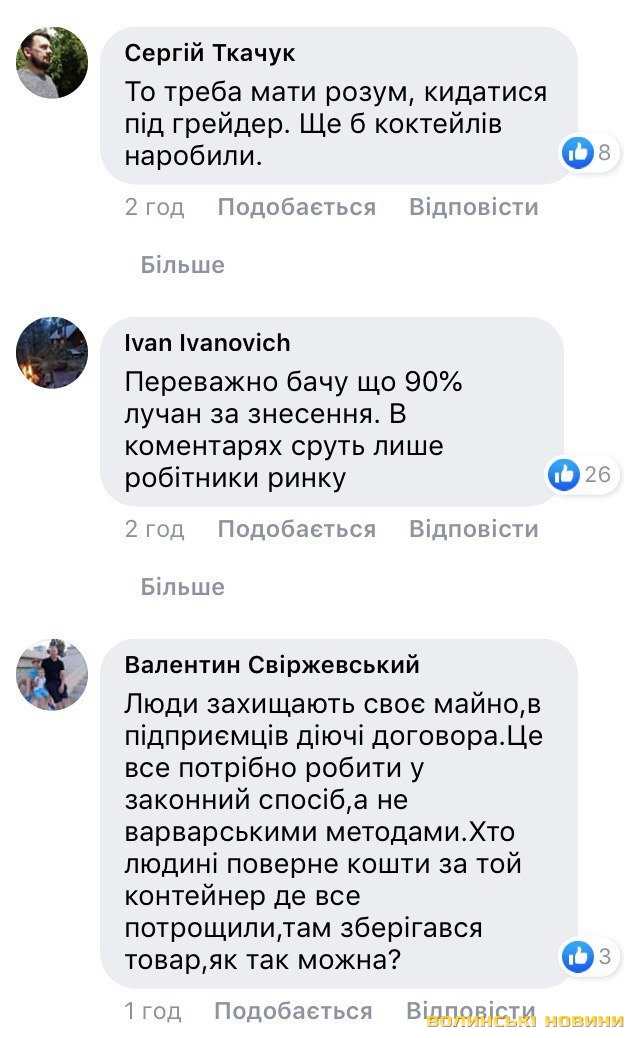This screenshot has height=1038, width=640.
Task: View the 26 reactions on Ivan's comment
Action: [580, 474]
